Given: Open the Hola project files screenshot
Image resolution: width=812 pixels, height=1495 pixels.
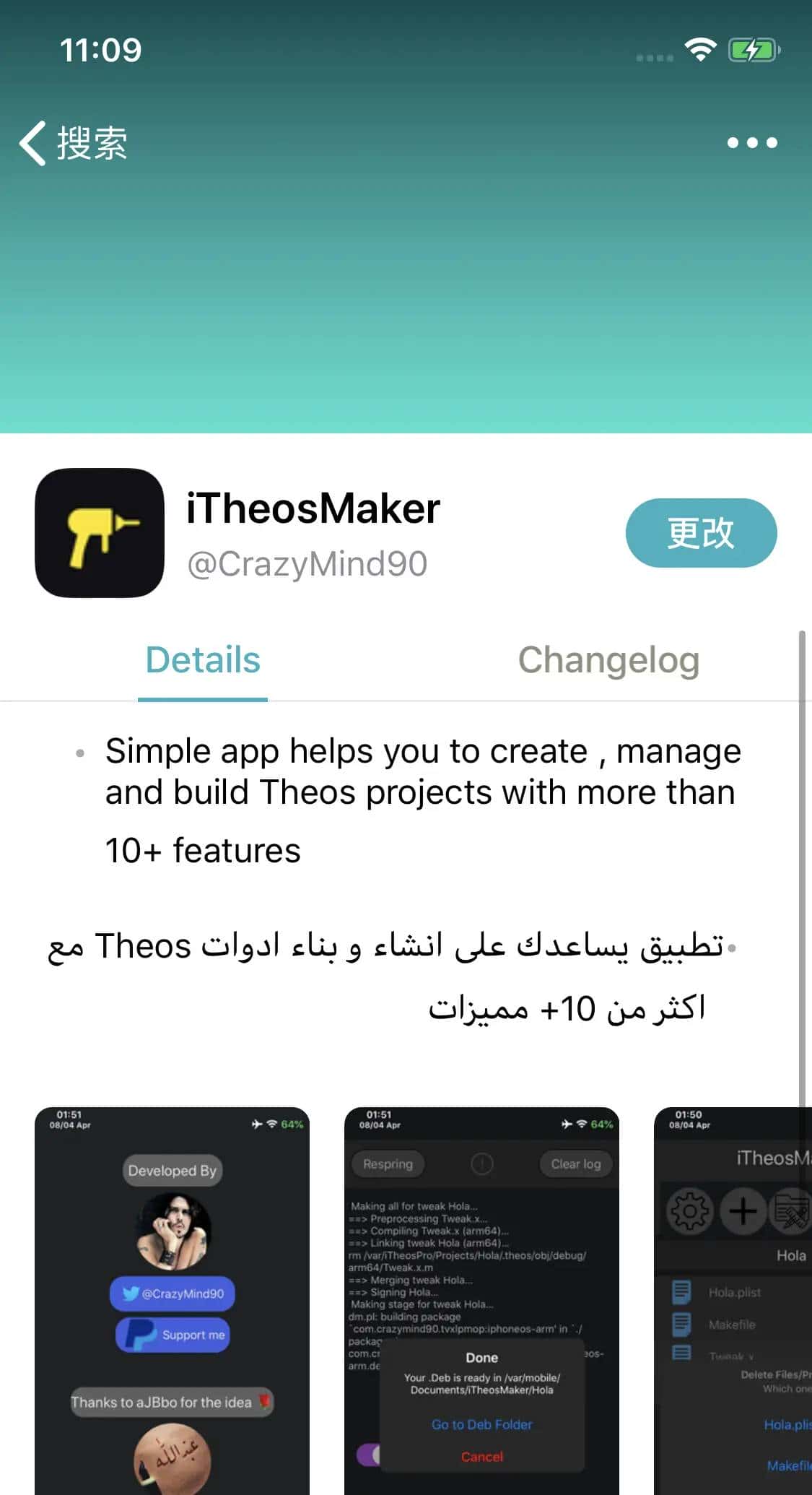Looking at the screenshot, I should click(x=733, y=1300).
